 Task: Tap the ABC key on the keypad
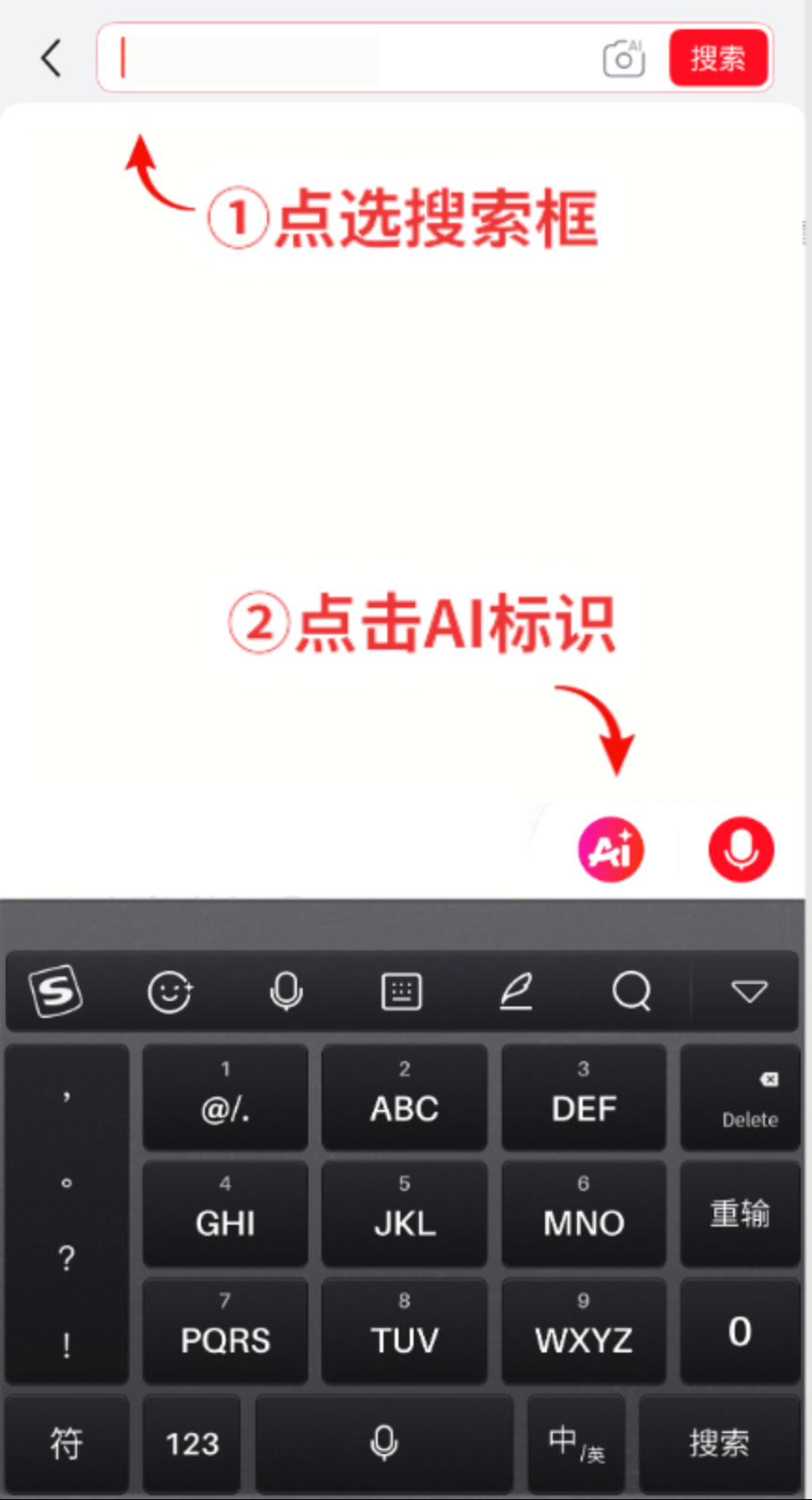404,1098
